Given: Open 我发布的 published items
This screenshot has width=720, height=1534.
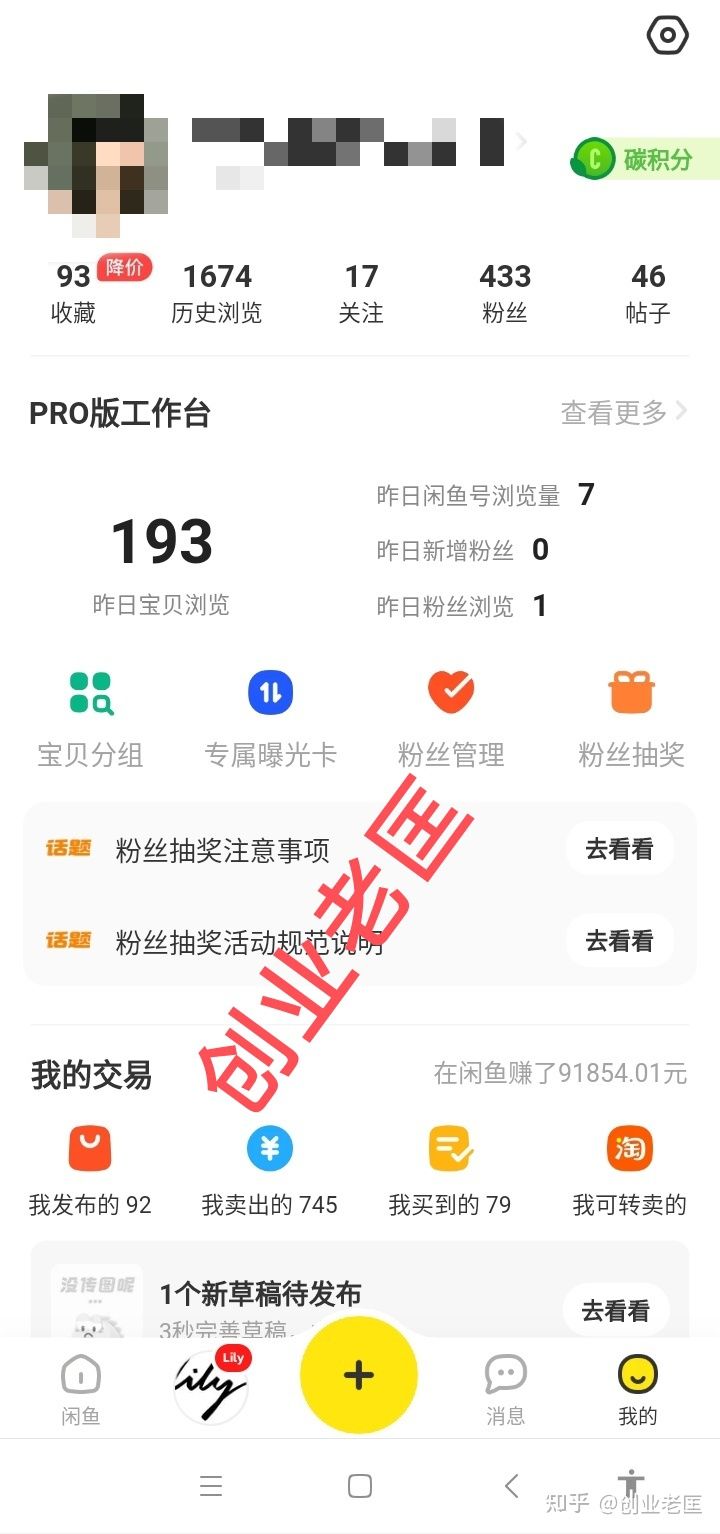Looking at the screenshot, I should (90, 1170).
